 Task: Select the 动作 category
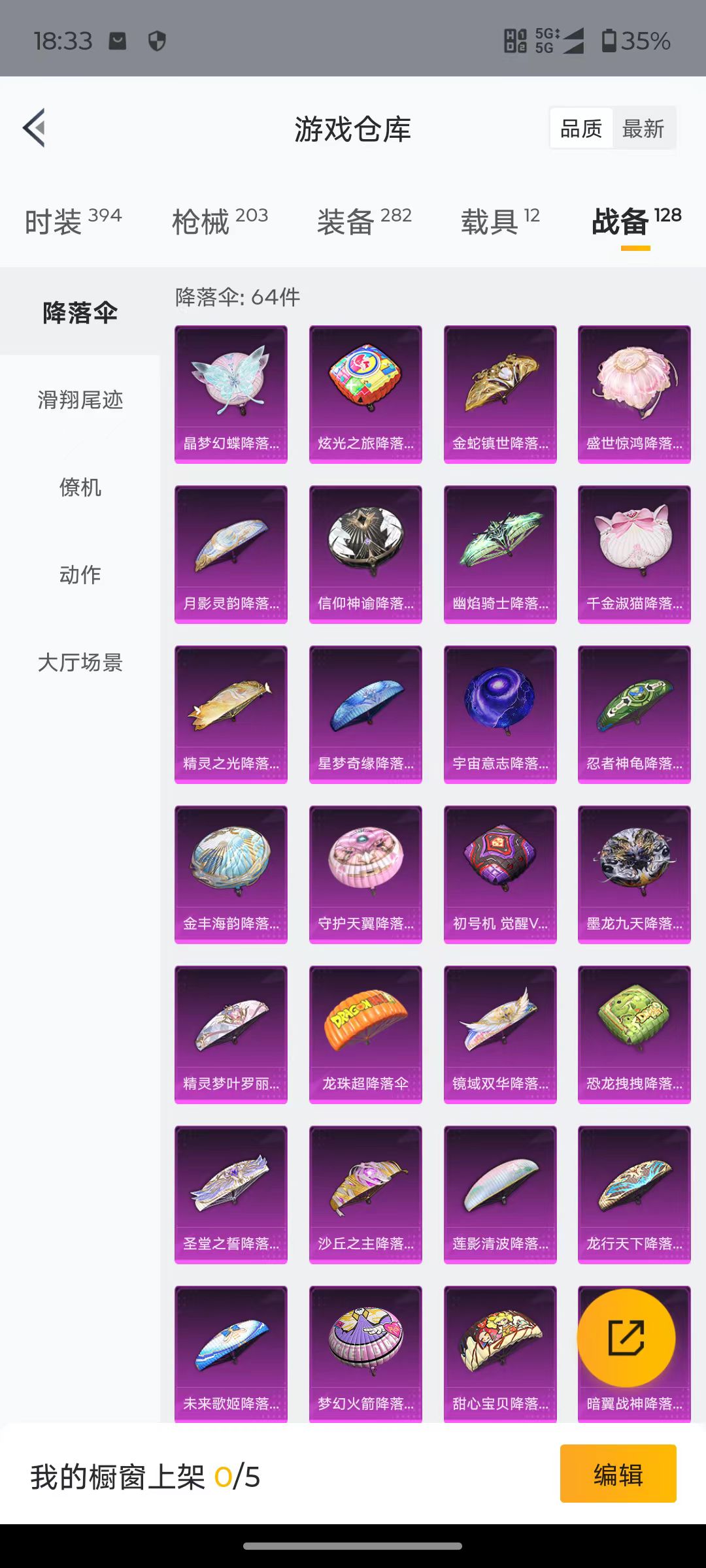tap(80, 575)
